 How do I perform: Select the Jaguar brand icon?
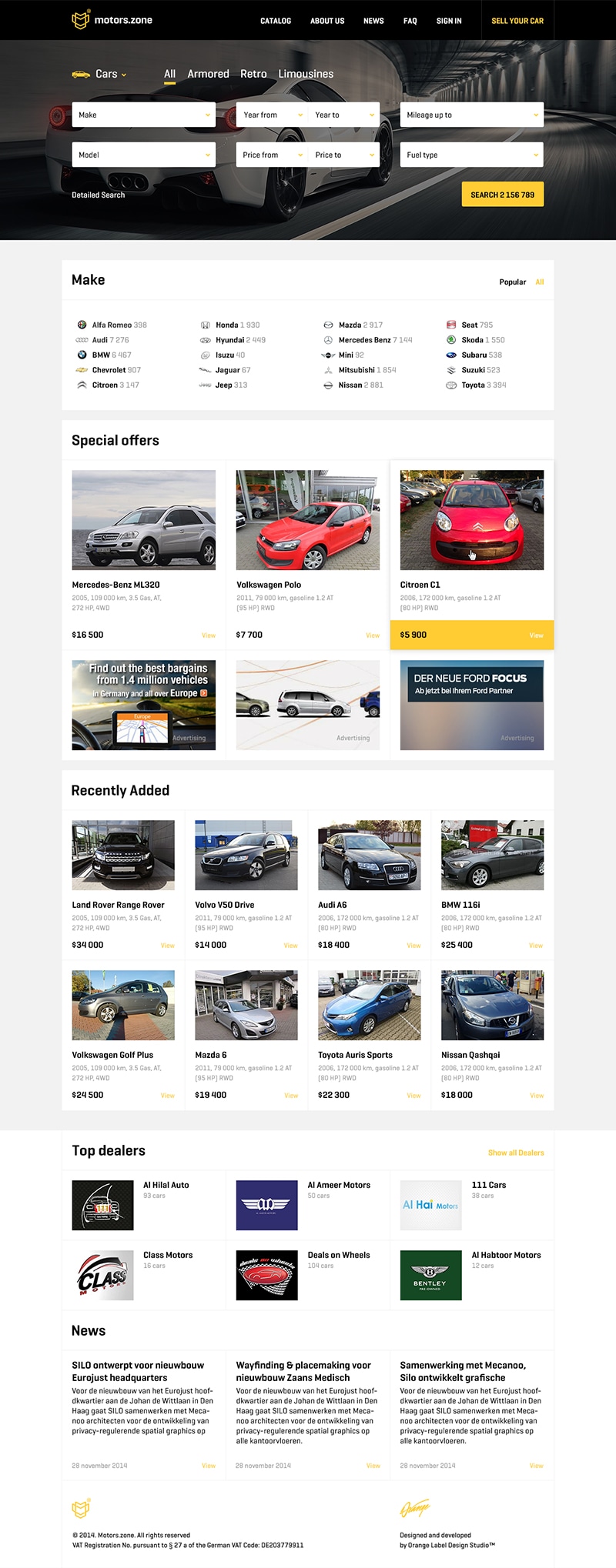tap(205, 370)
